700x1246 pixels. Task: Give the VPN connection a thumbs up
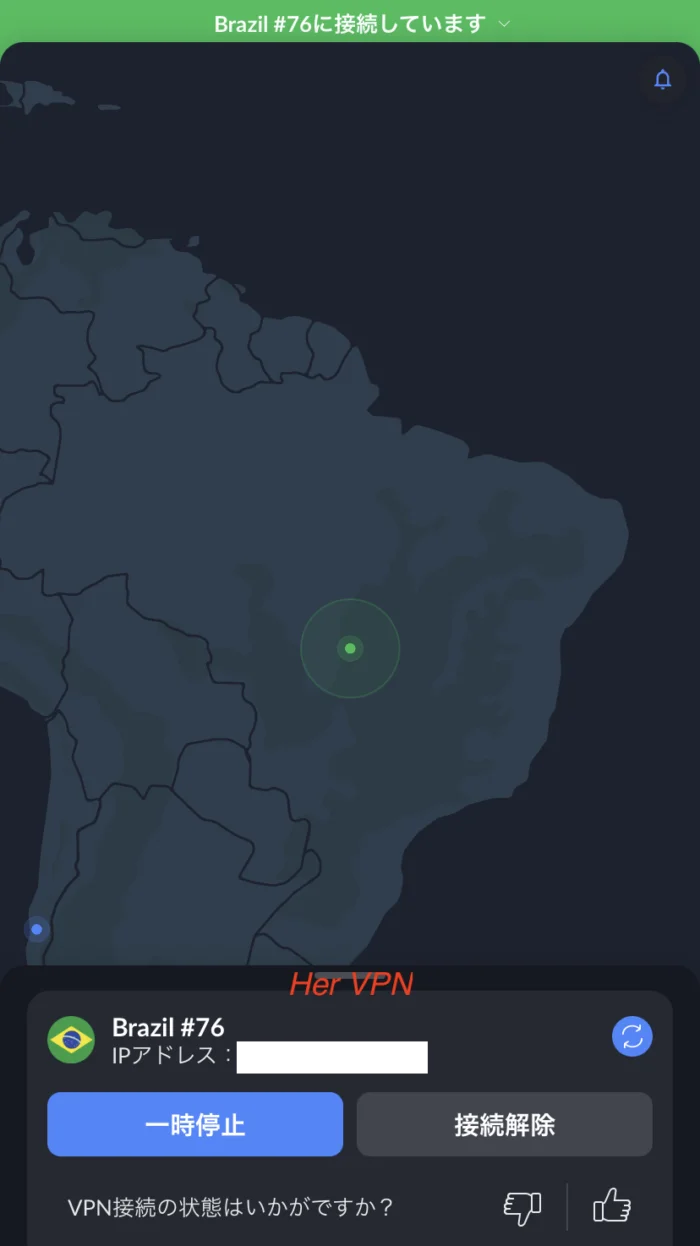click(612, 1207)
